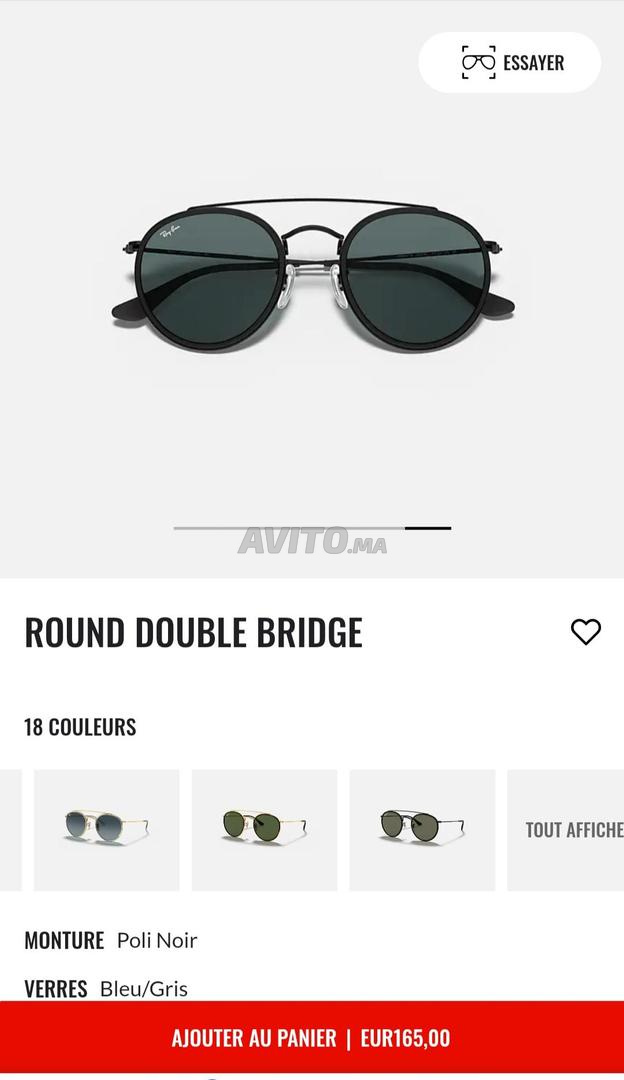Select the gold frame green lens color
Image resolution: width=624 pixels, height=1080 pixels.
tap(264, 830)
